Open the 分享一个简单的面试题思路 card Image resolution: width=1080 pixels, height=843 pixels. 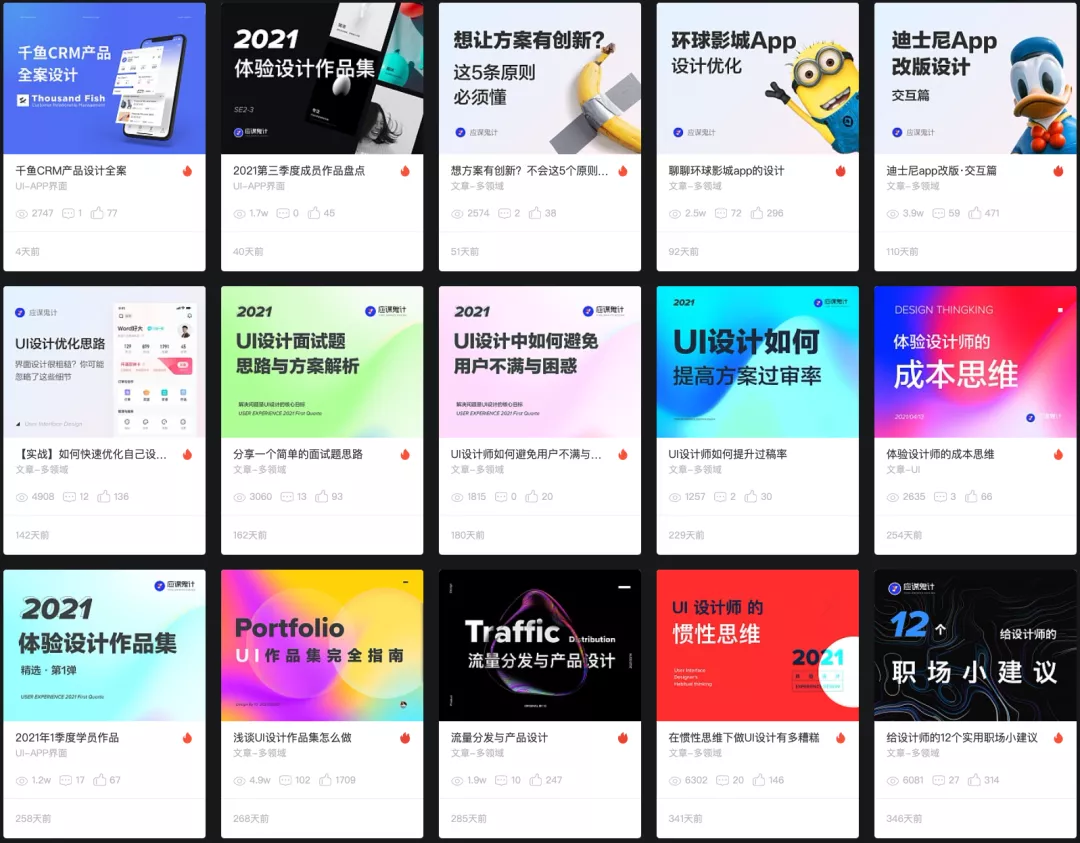click(x=322, y=420)
